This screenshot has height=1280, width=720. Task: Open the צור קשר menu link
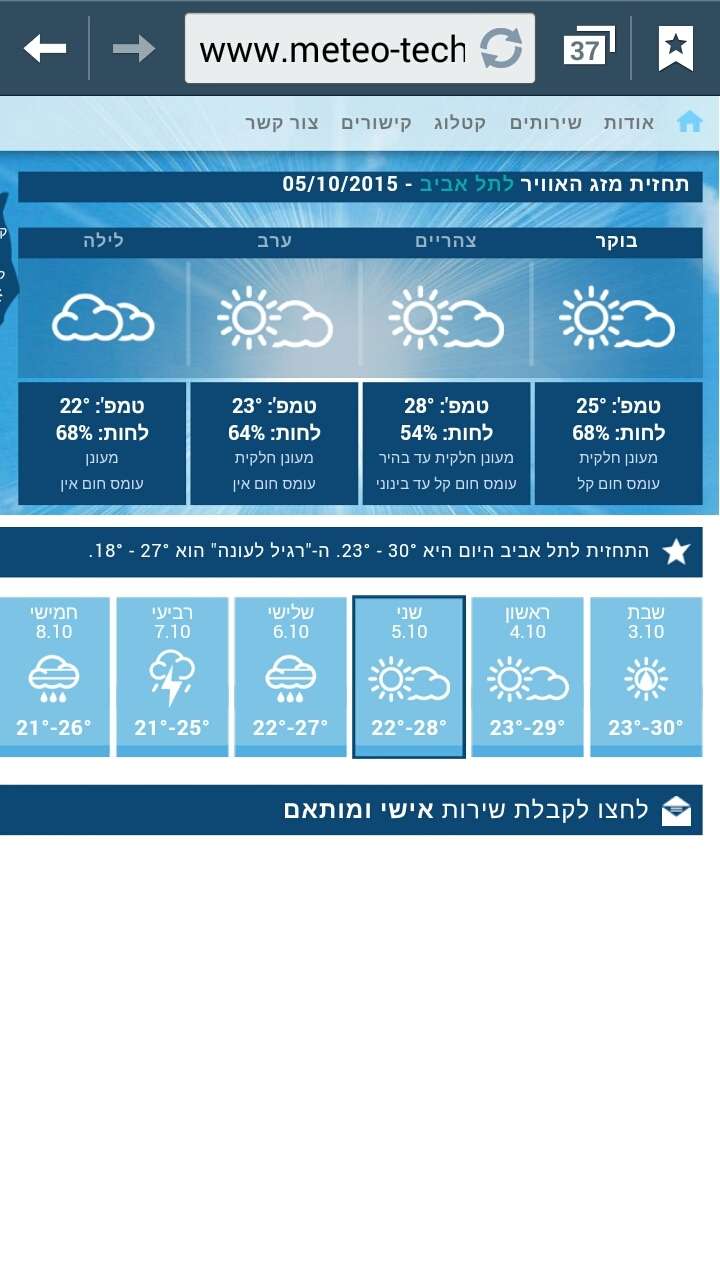point(282,123)
